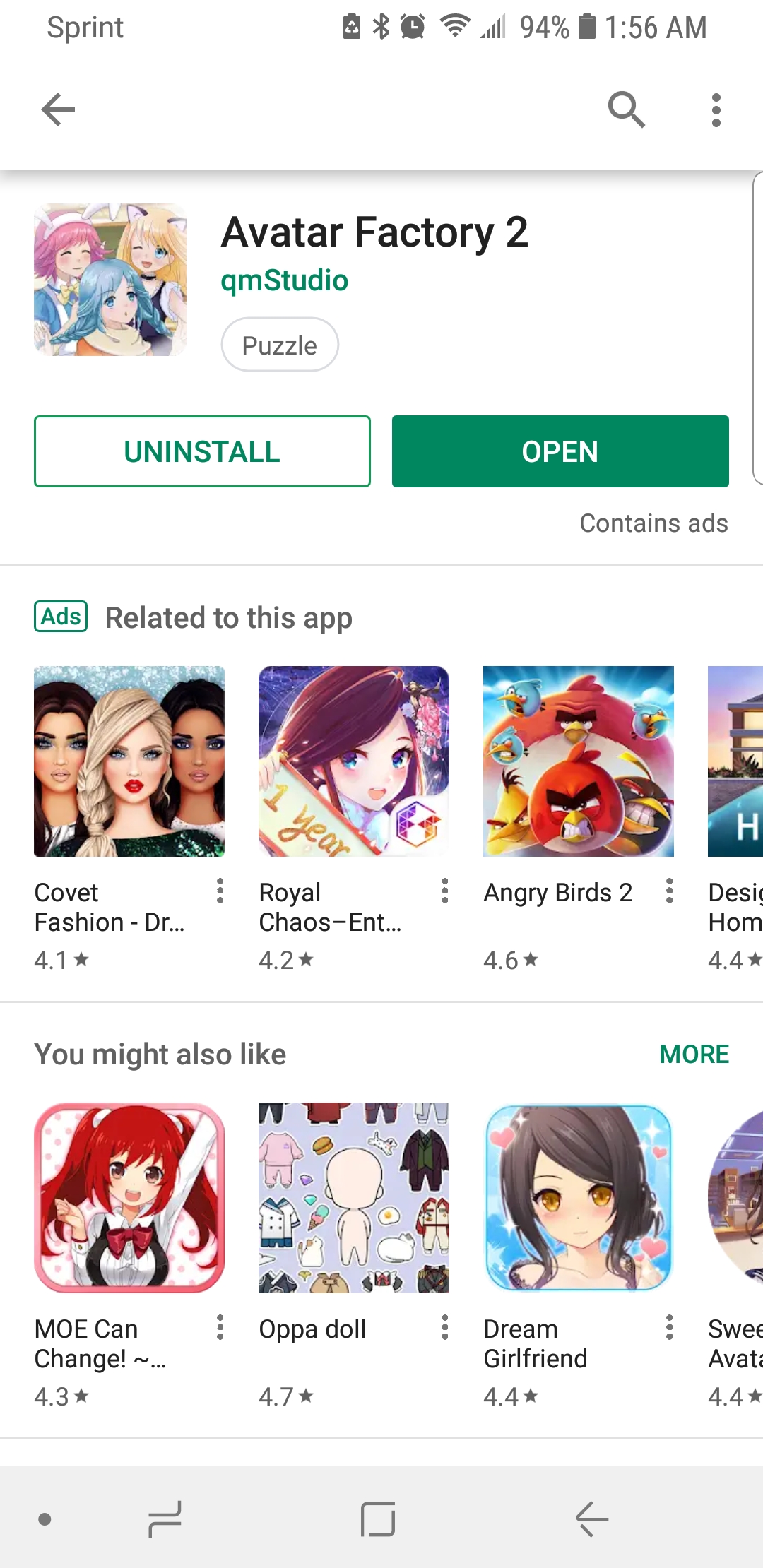Viewport: 763px width, 1568px height.
Task: Open options for Oppa doll
Action: tap(445, 1327)
